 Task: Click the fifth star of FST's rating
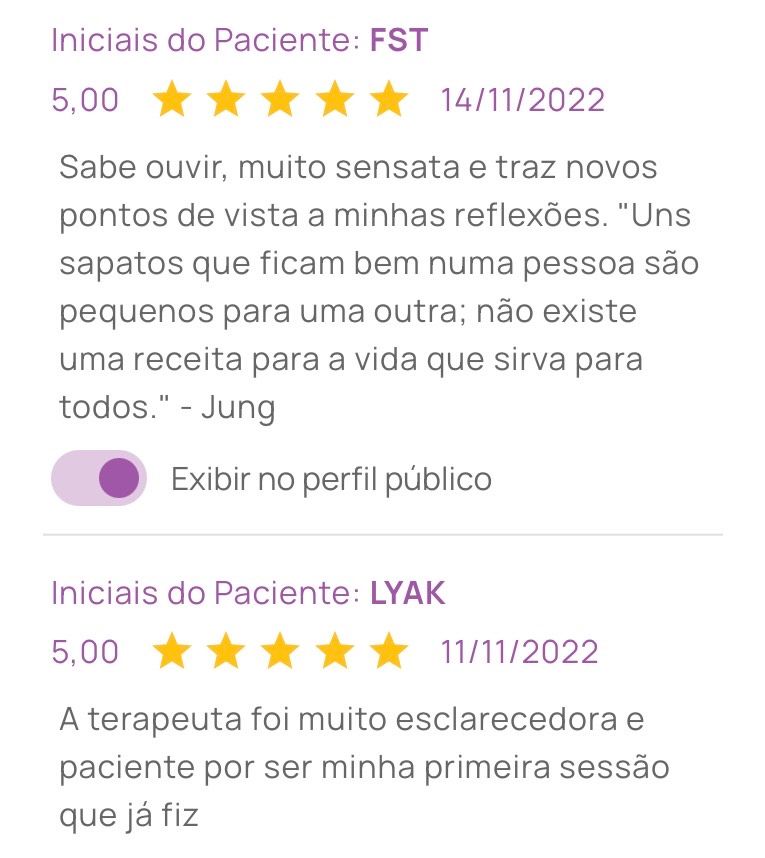[390, 99]
